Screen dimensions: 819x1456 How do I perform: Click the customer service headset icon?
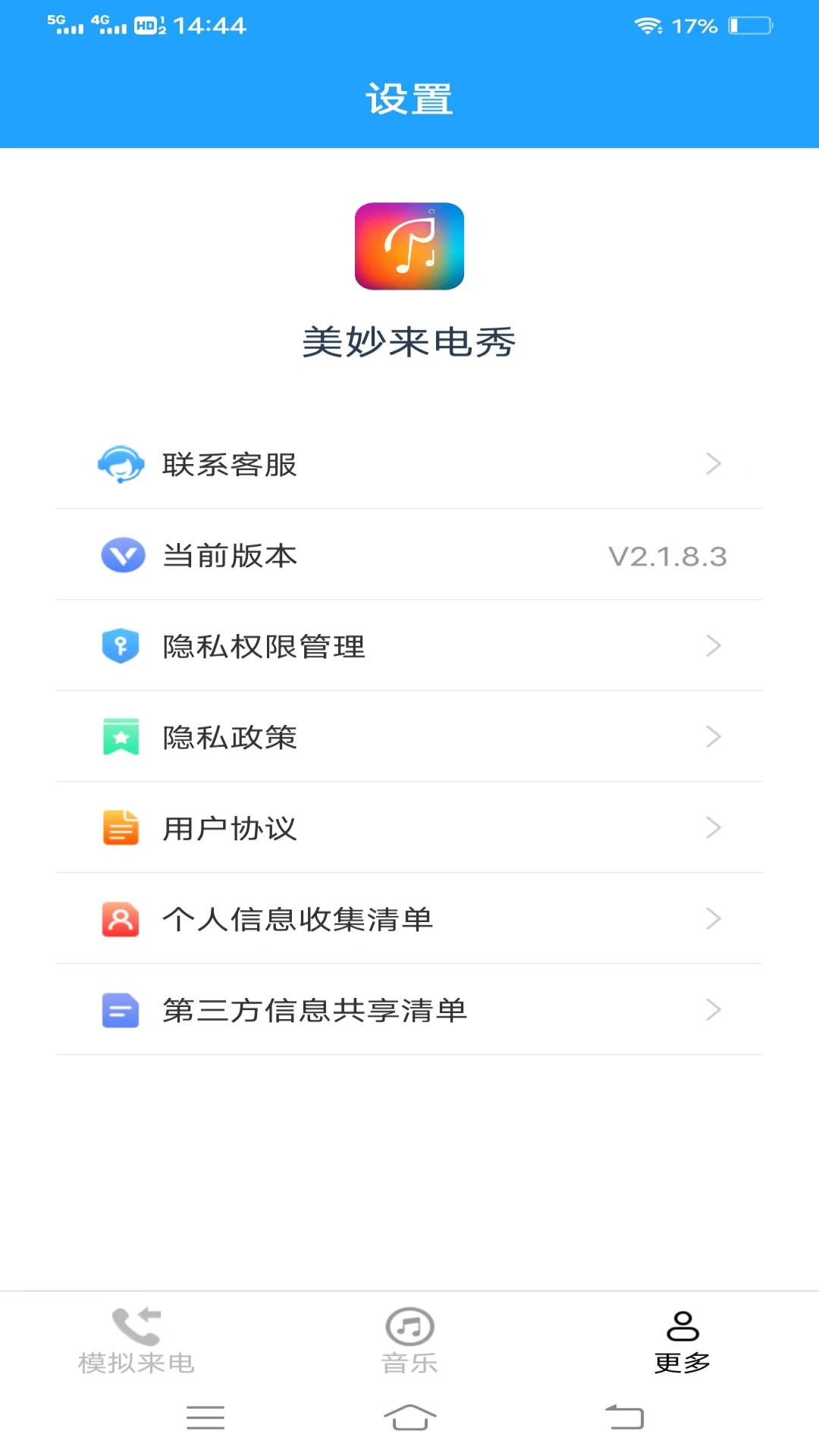pyautogui.click(x=121, y=464)
